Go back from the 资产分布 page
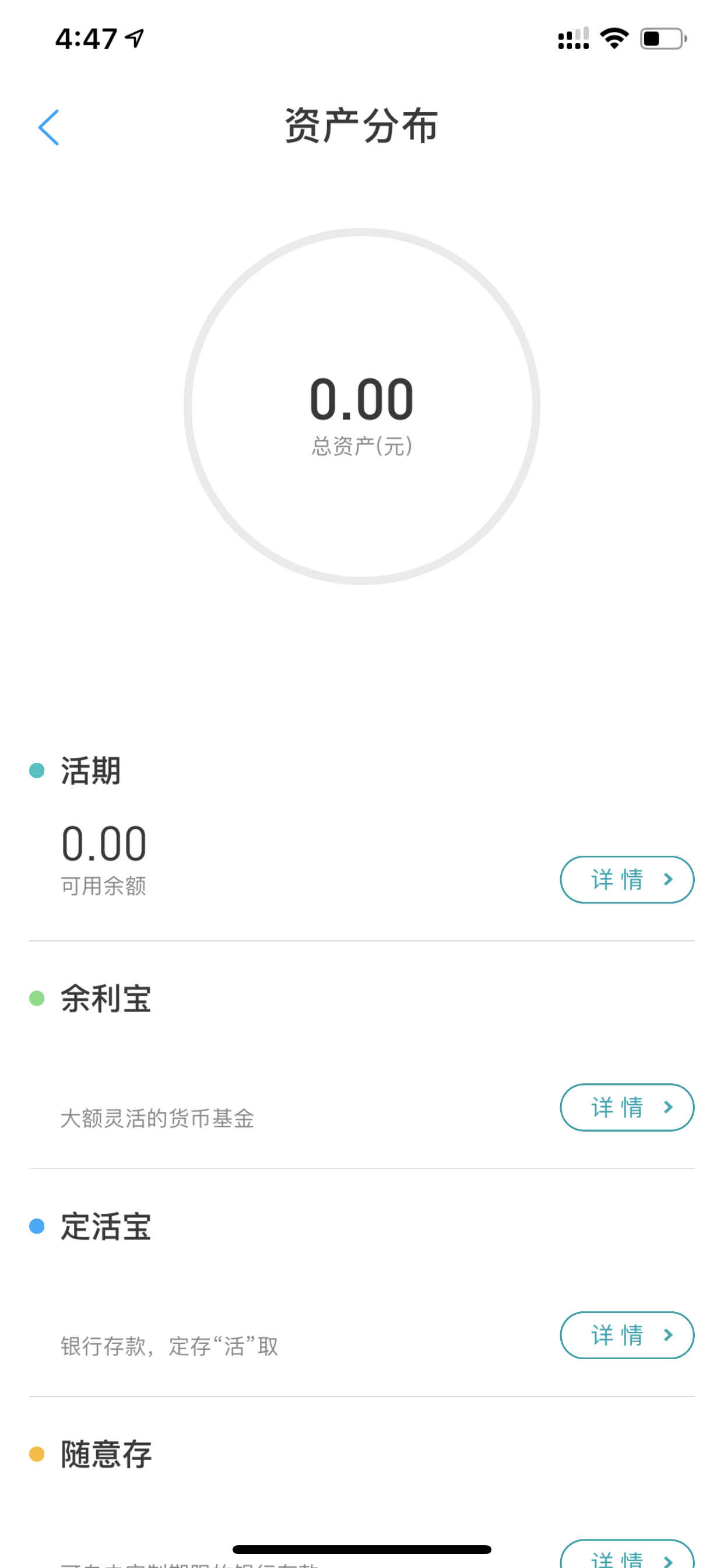724x1568 pixels. pos(48,127)
